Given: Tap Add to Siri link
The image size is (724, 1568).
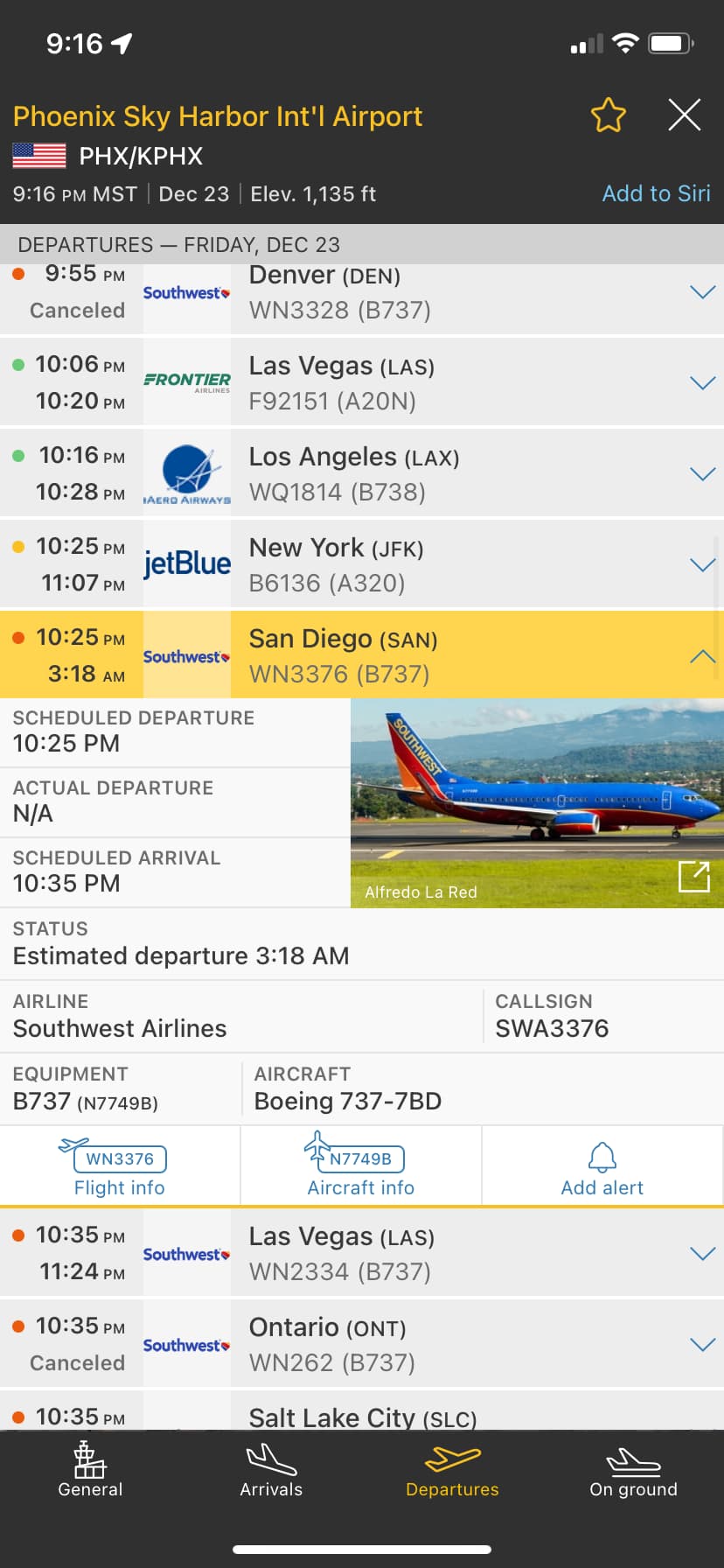Looking at the screenshot, I should [656, 193].
